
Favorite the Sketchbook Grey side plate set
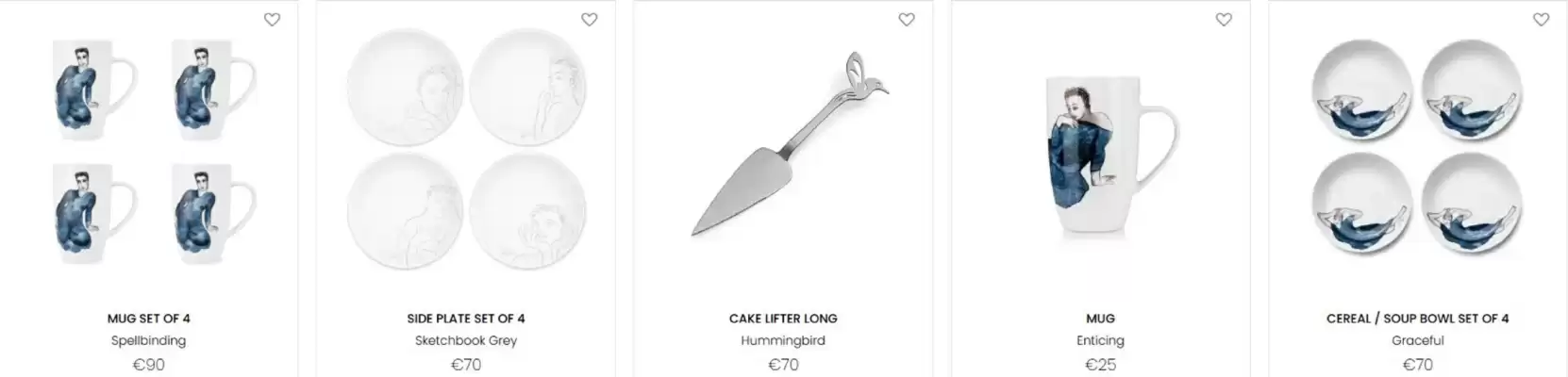(x=590, y=20)
